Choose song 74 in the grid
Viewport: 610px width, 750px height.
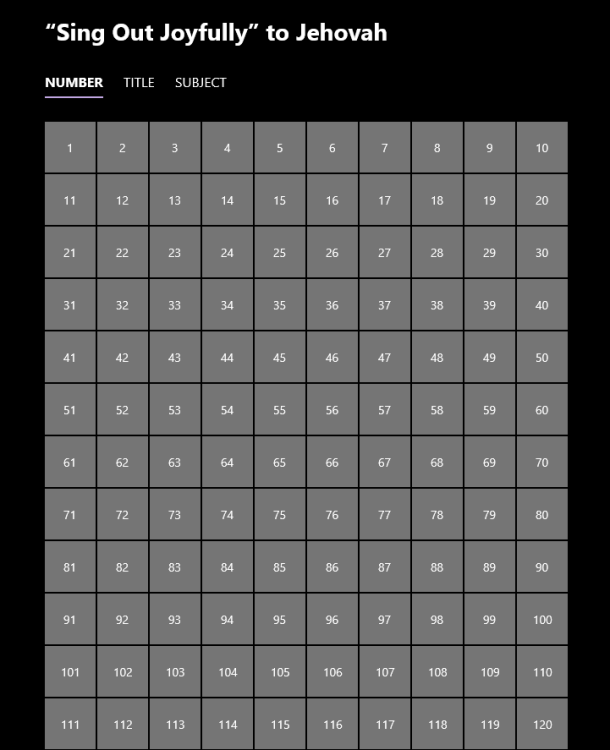pyautogui.click(x=227, y=515)
